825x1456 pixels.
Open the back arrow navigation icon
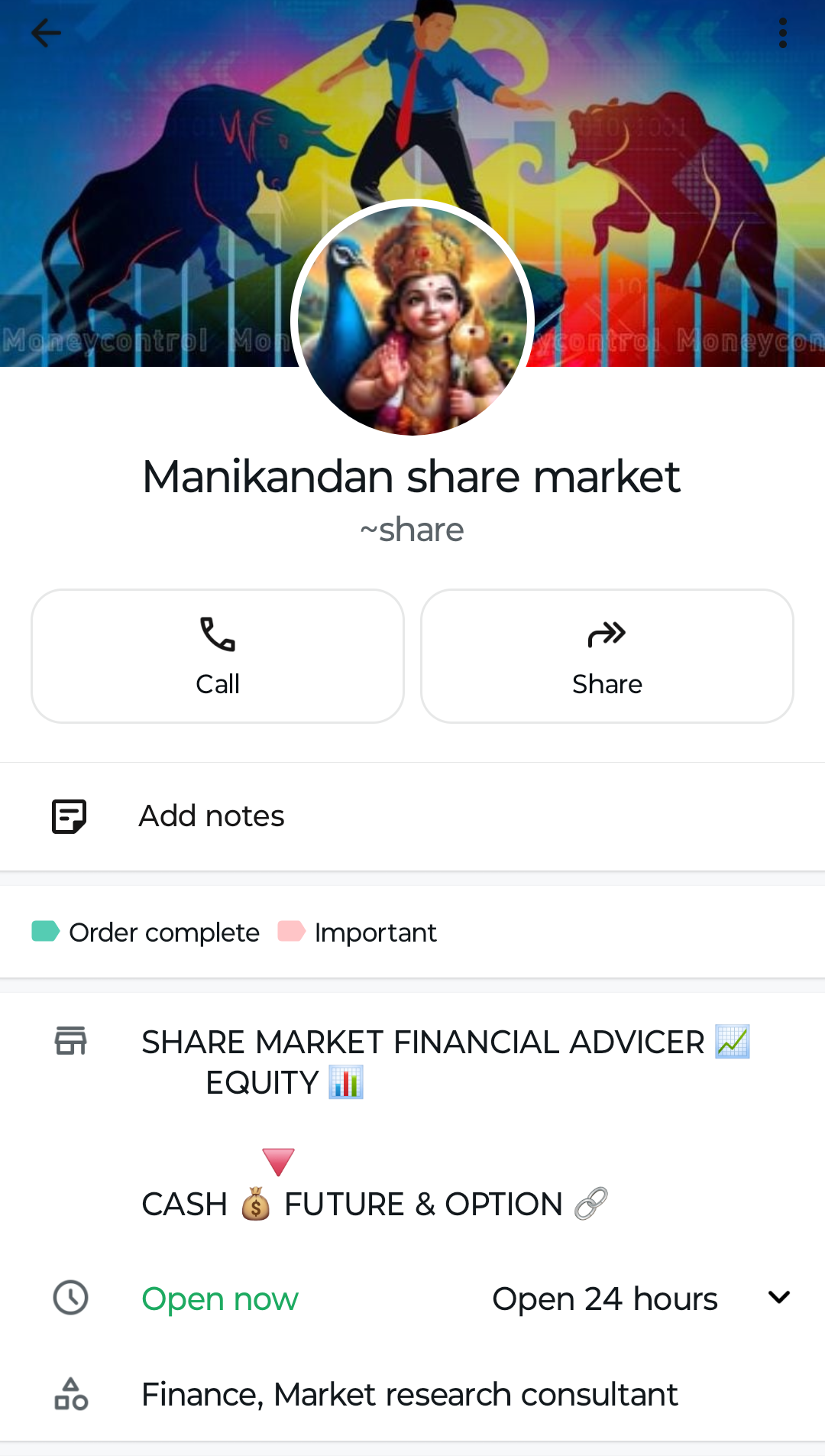pos(46,32)
